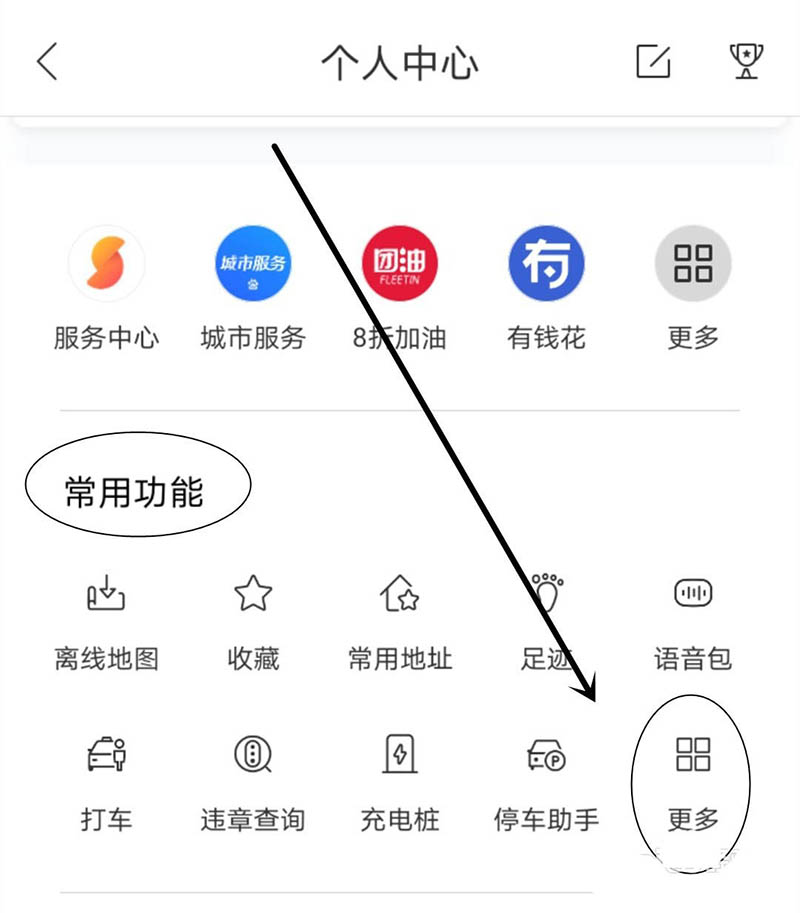Open 常用地址
The image size is (800, 913).
point(400,595)
